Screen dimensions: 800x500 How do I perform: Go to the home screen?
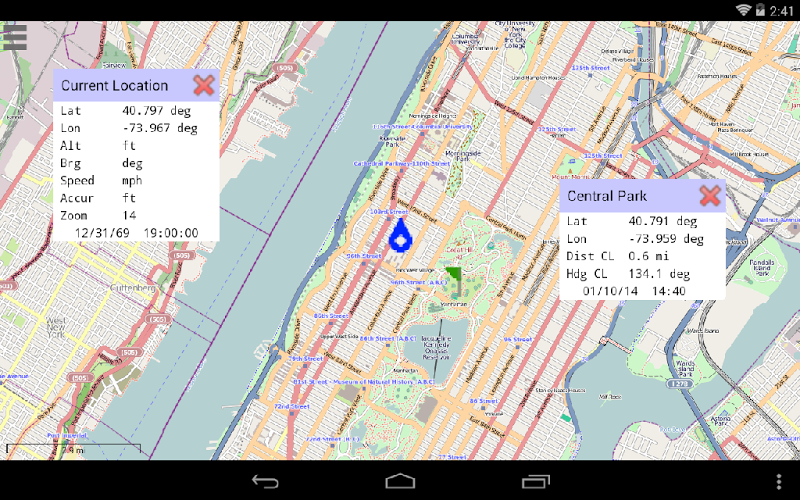coord(400,481)
